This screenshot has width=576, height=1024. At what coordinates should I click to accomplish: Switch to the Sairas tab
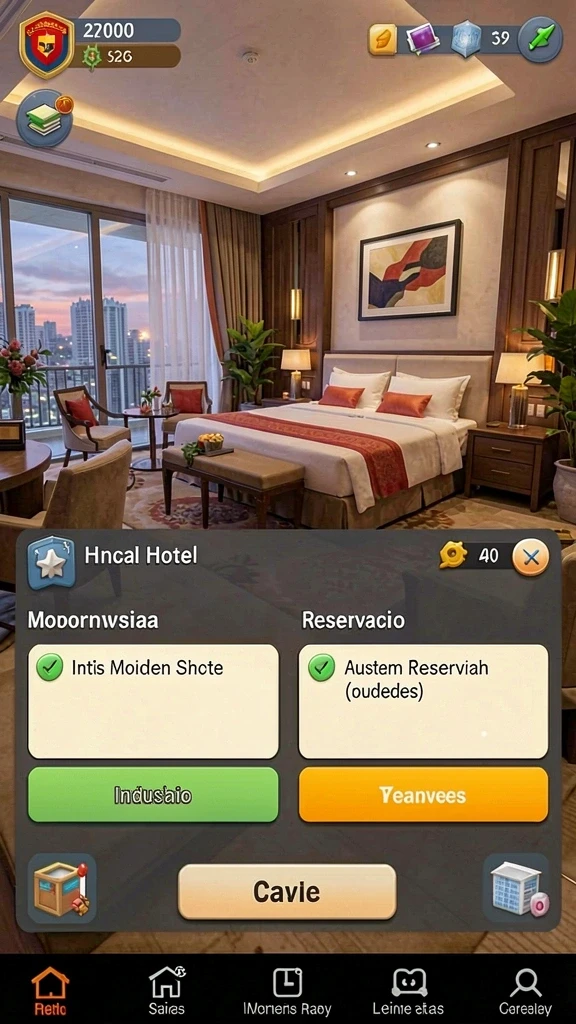pyautogui.click(x=166, y=991)
